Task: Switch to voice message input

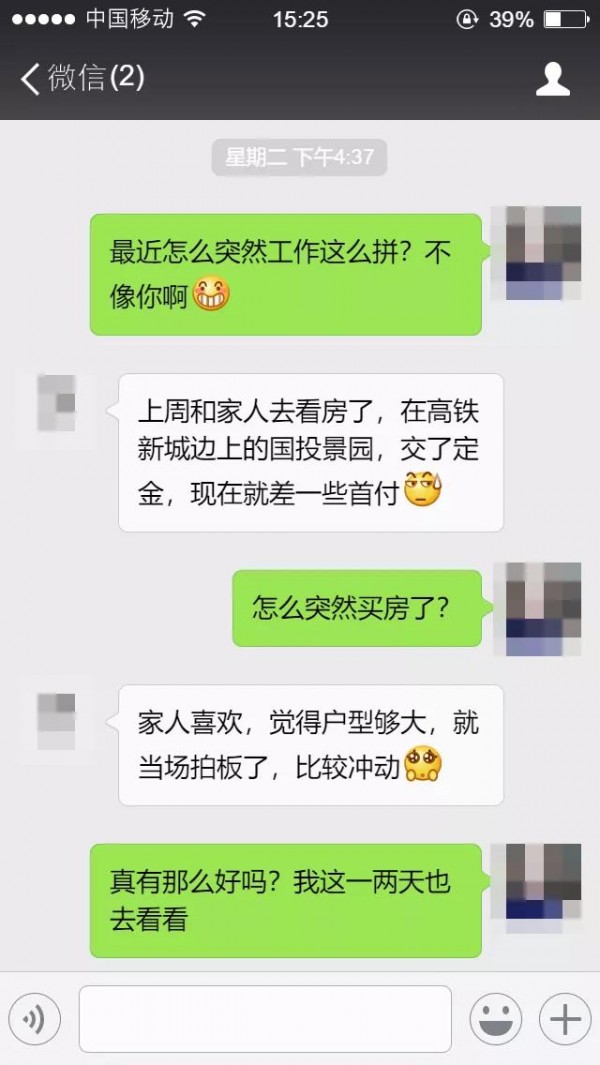Action: tap(35, 1019)
